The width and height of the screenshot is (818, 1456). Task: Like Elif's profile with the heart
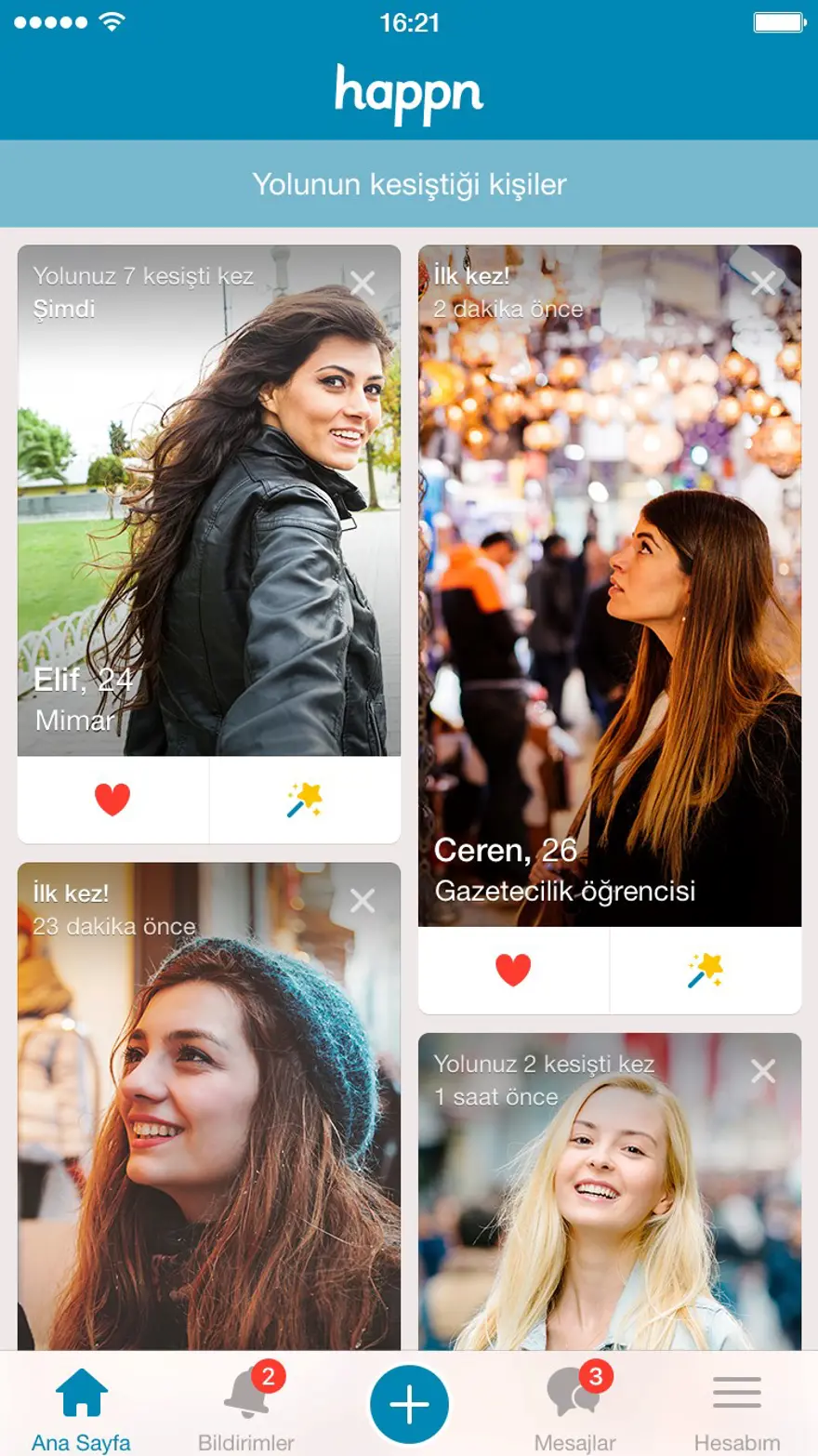(x=112, y=800)
